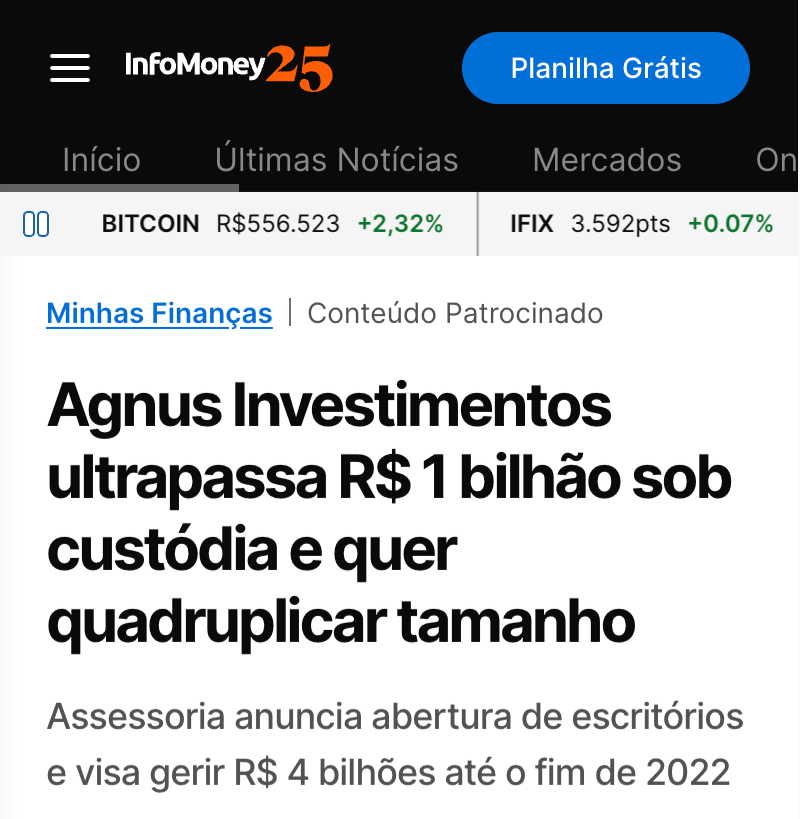Screen dimensions: 800x819
Task: Select the Início navigation tab
Action: coord(101,160)
